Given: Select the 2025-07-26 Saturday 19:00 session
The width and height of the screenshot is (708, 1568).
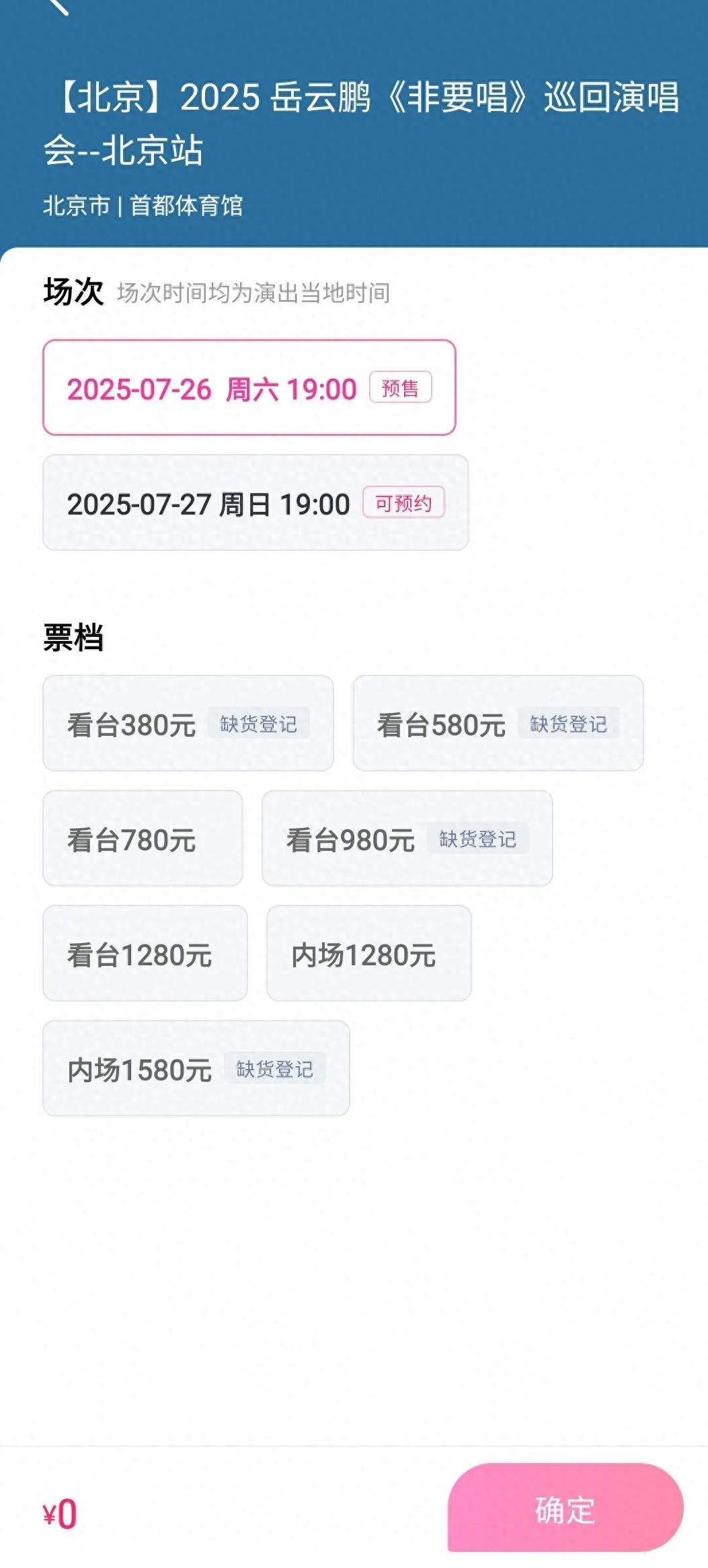Looking at the screenshot, I should pyautogui.click(x=249, y=387).
